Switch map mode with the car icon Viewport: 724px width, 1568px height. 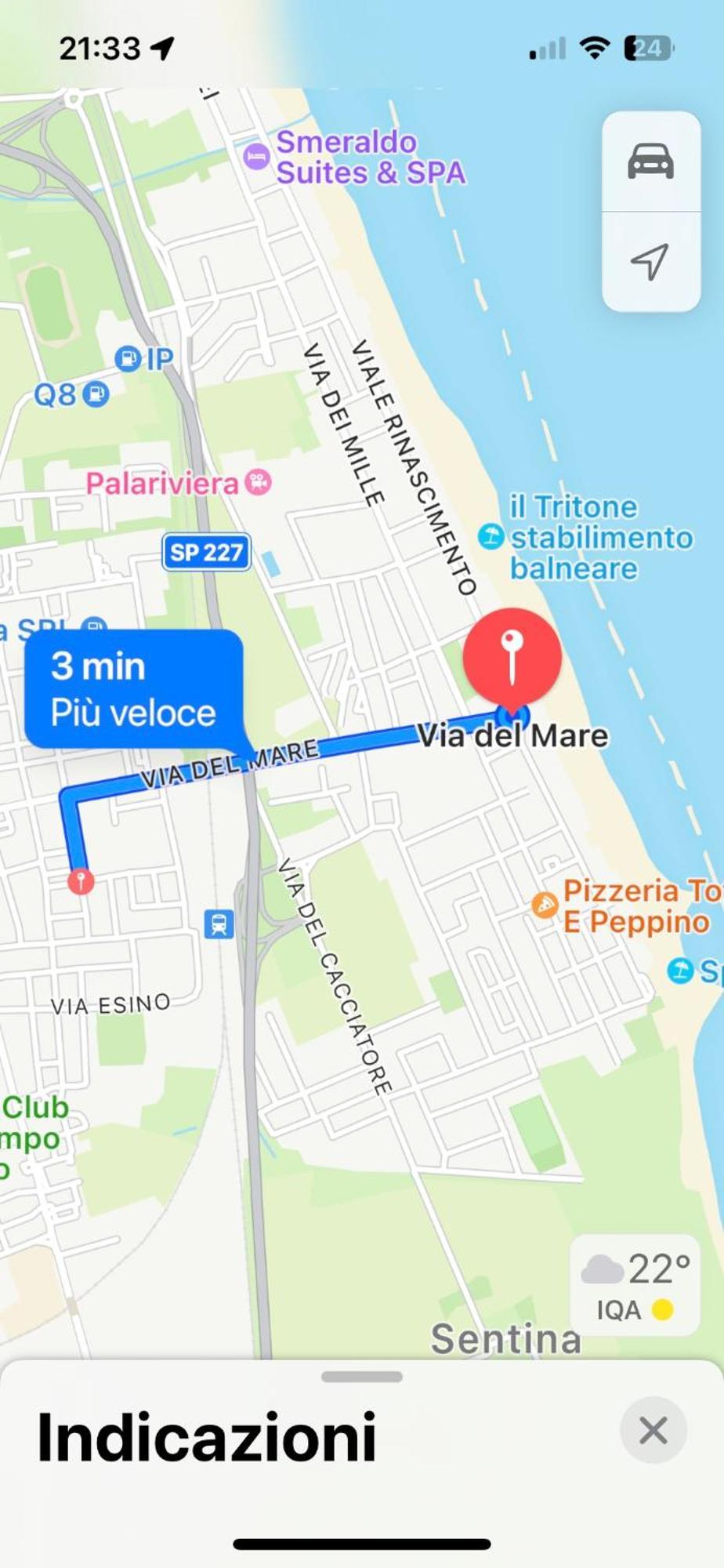(650, 161)
